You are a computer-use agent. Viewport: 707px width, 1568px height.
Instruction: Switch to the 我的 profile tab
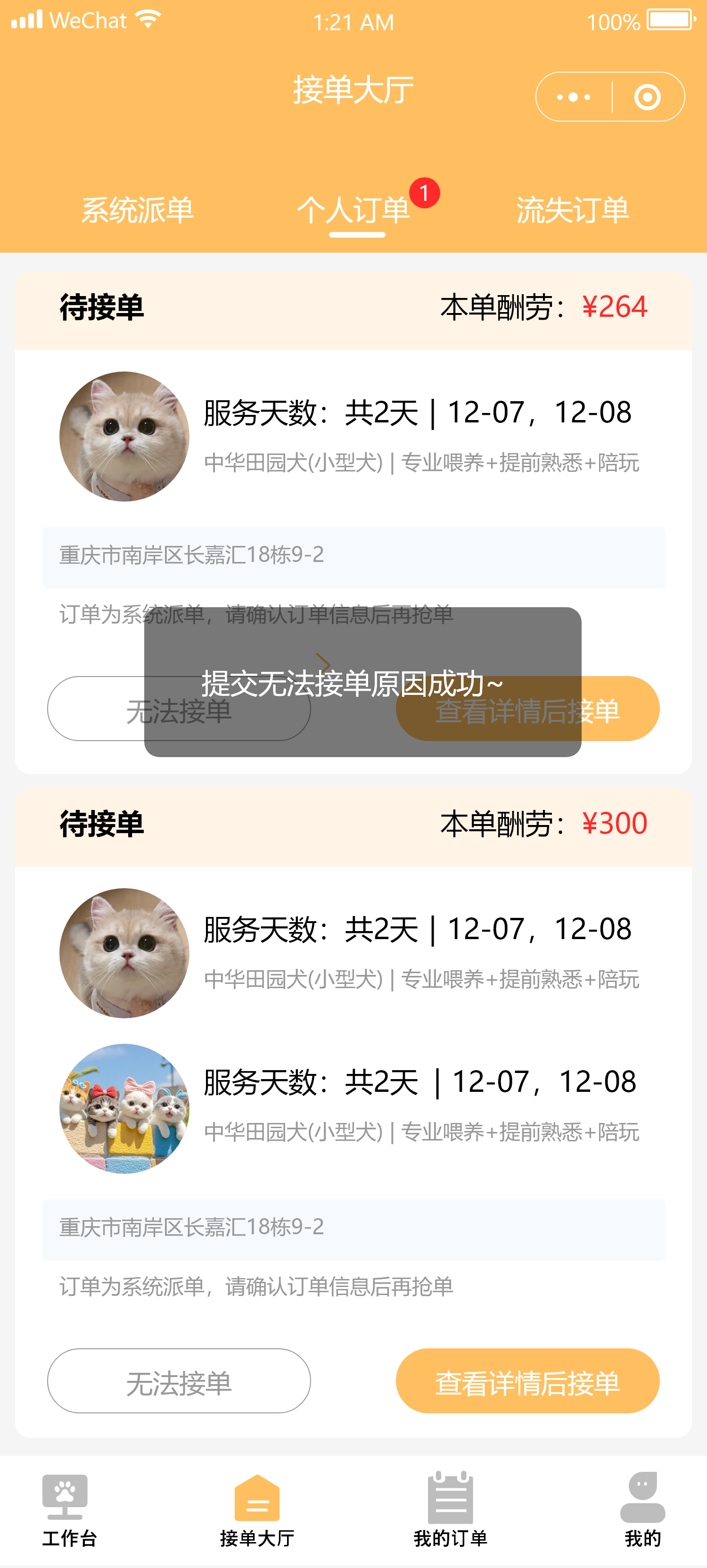point(642,1510)
